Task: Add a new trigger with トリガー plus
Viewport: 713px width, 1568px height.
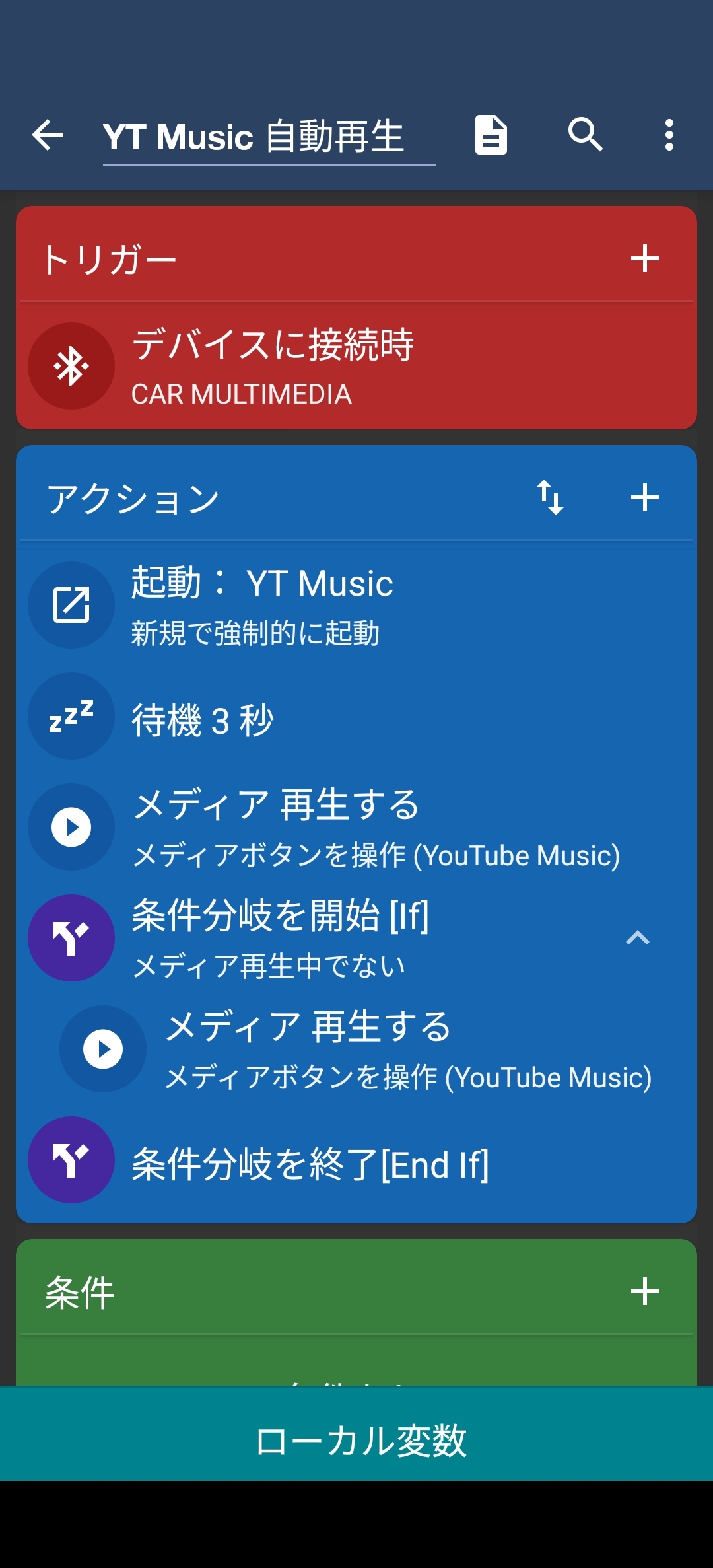Action: point(644,258)
